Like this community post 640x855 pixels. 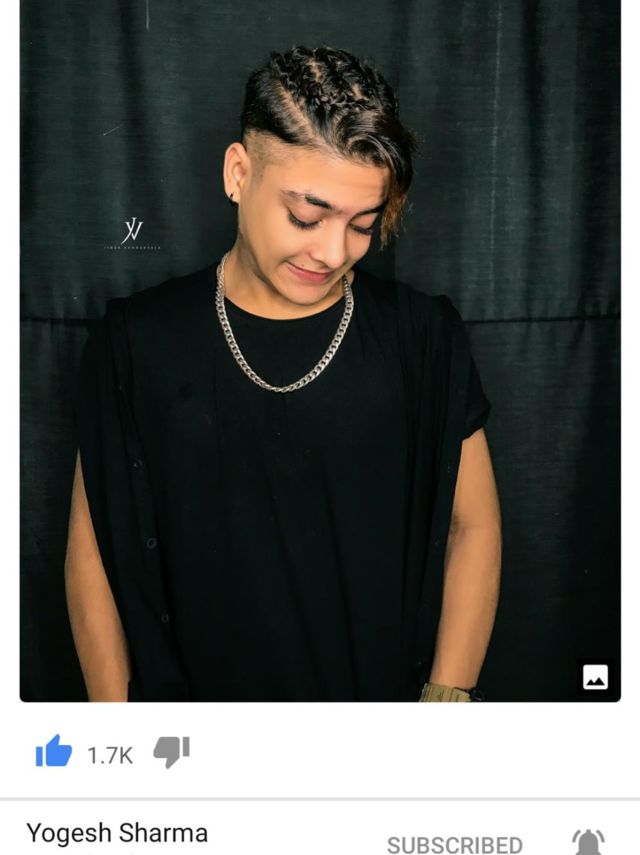[54, 751]
